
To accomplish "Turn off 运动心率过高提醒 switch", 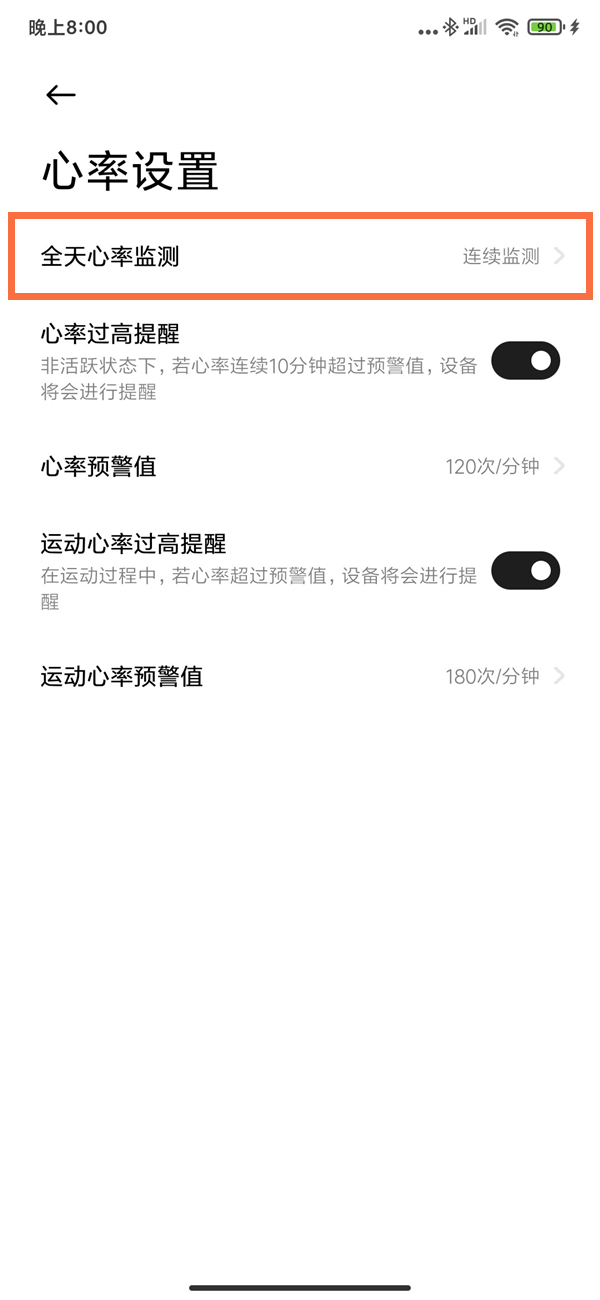I will tap(525, 571).
